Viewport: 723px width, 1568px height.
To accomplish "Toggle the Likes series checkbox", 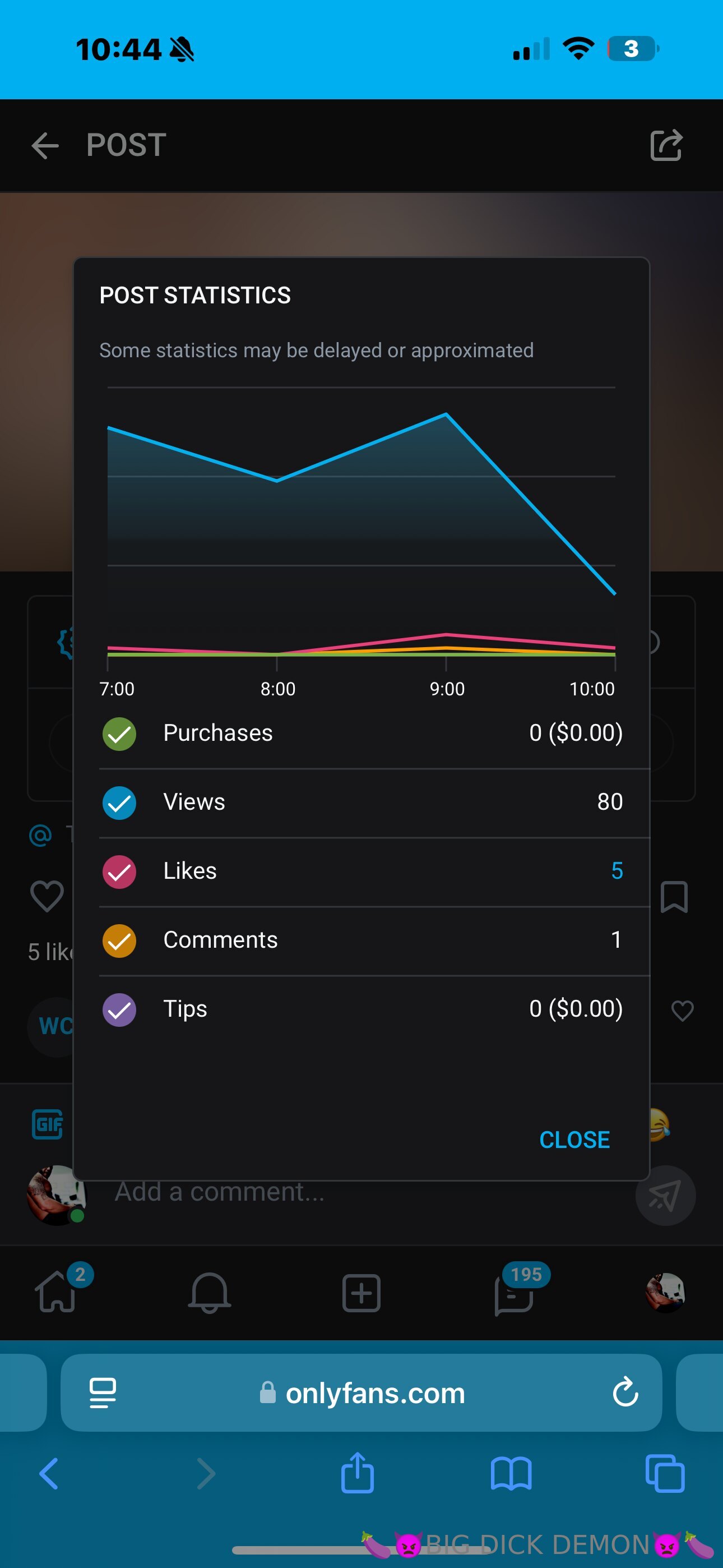I will click(119, 871).
